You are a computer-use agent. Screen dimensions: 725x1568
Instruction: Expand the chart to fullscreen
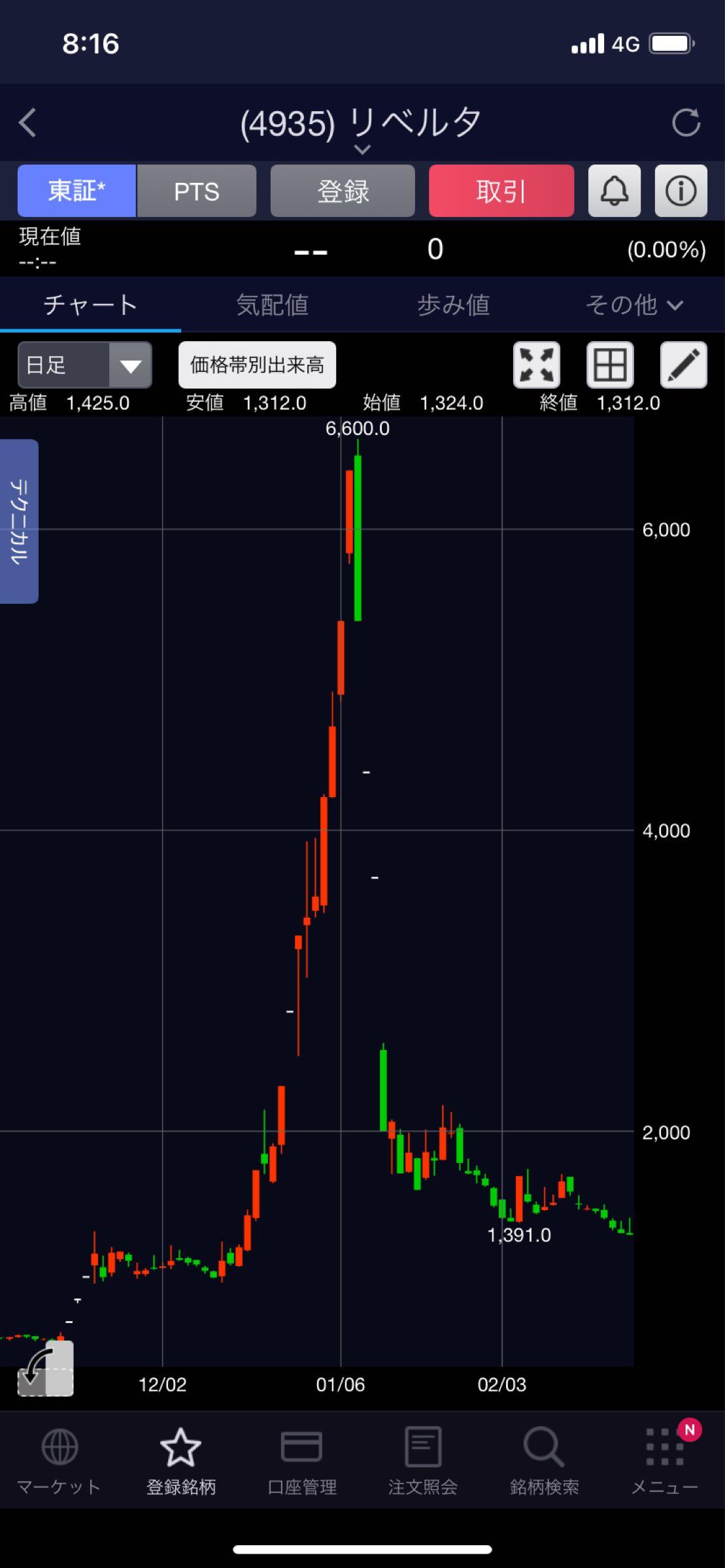click(x=536, y=365)
